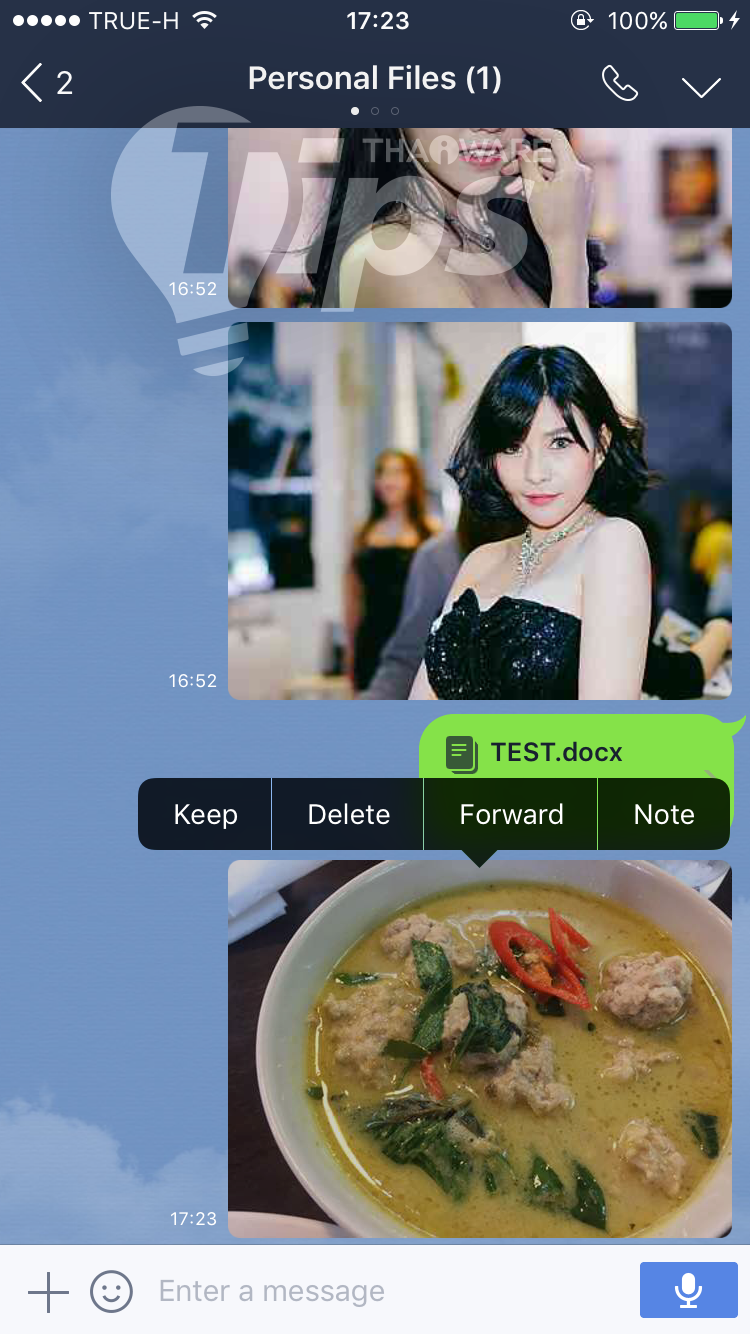The image size is (750, 1334).
Task: Go back to the chat list
Action: pyautogui.click(x=47, y=83)
